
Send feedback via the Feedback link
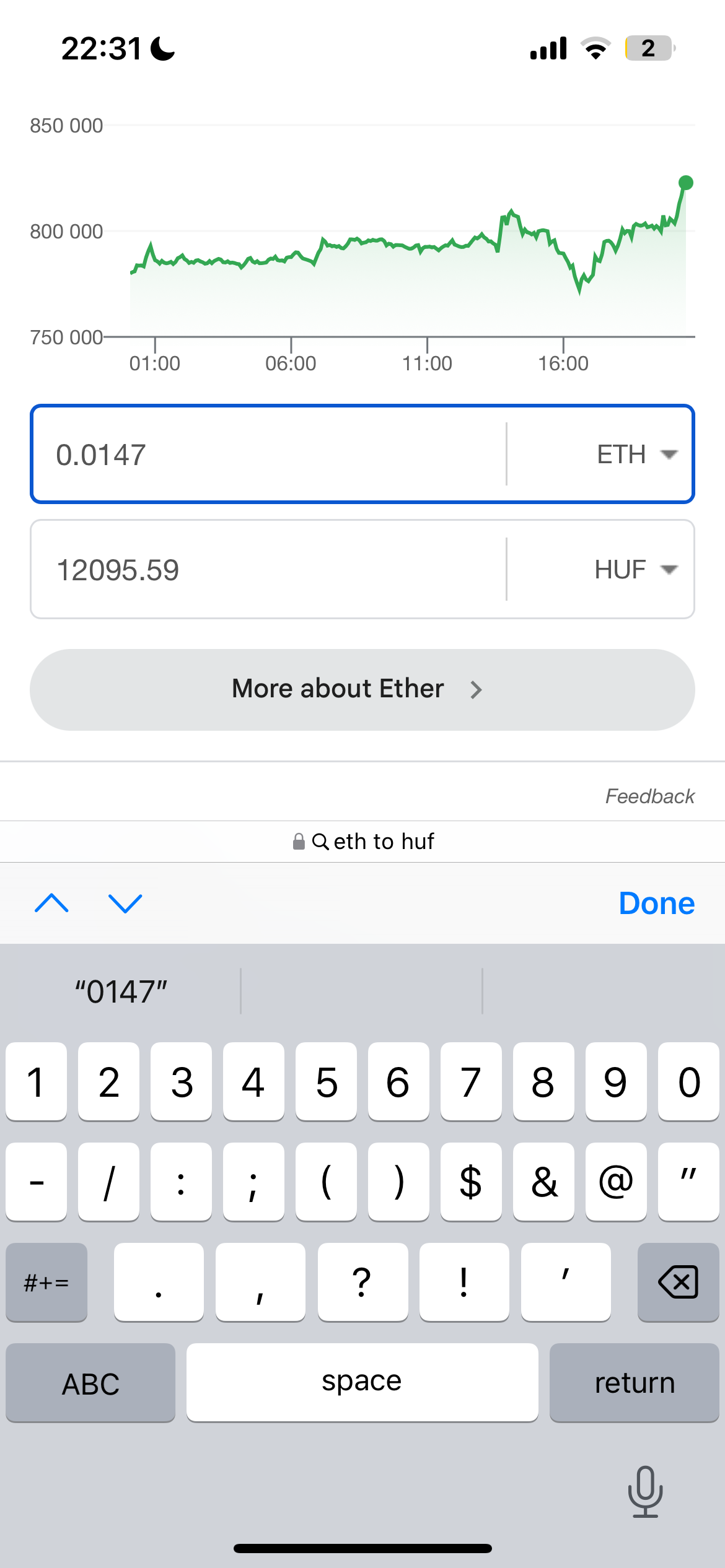click(649, 796)
